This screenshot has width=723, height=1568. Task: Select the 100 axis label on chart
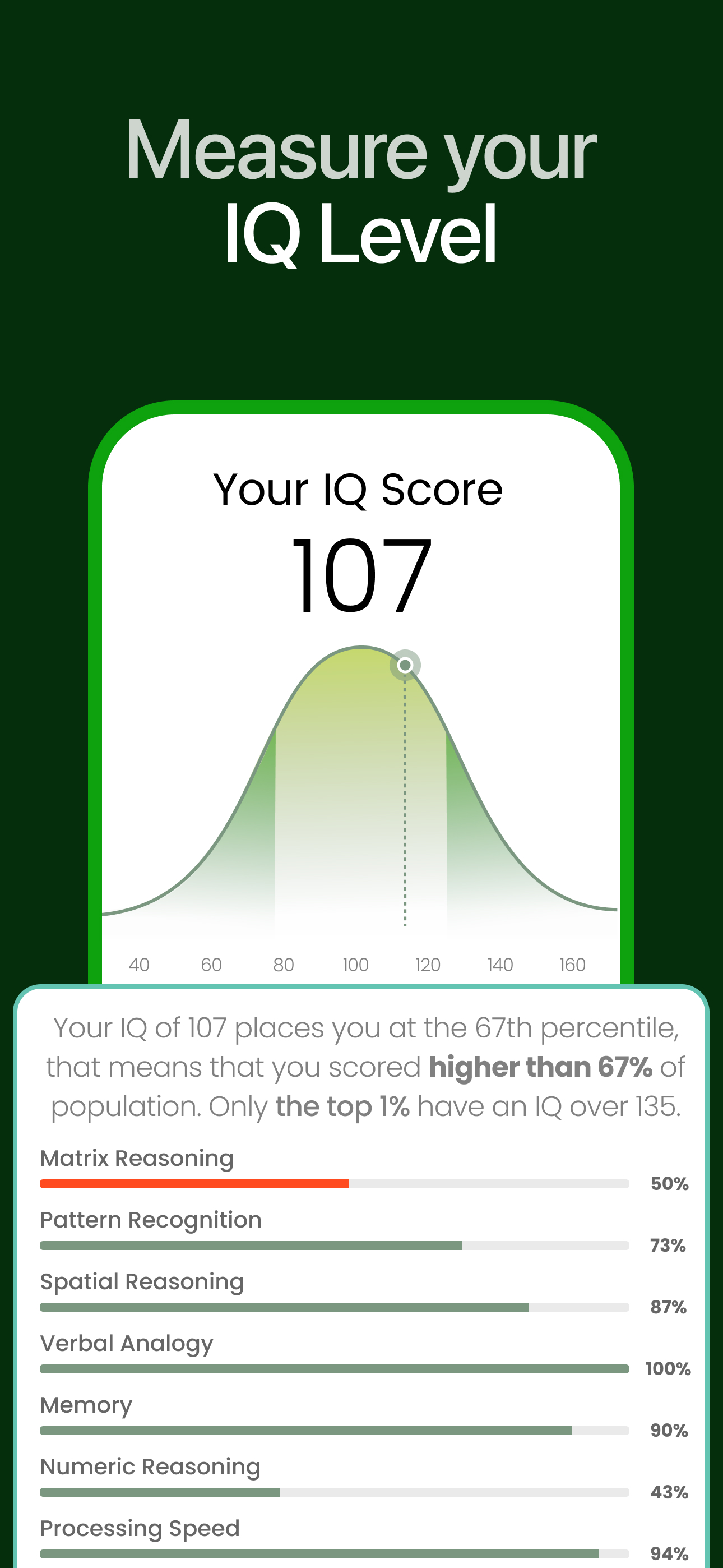[355, 965]
